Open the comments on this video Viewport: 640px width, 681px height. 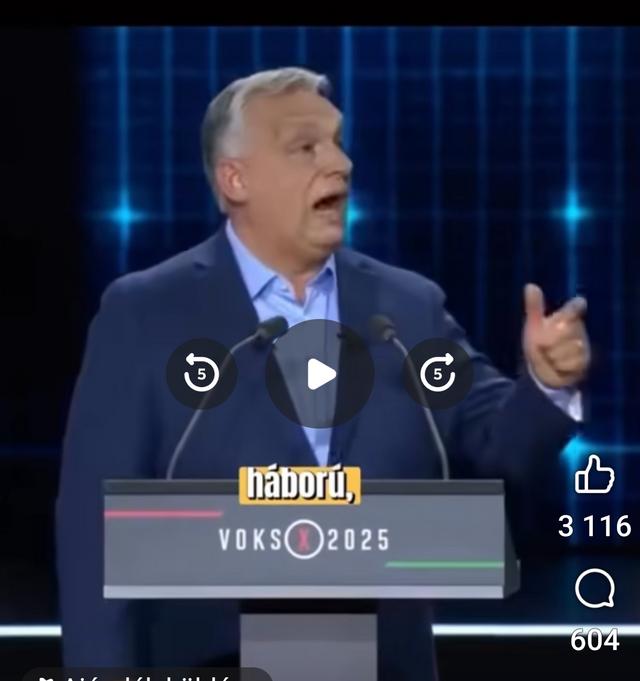tap(594, 590)
